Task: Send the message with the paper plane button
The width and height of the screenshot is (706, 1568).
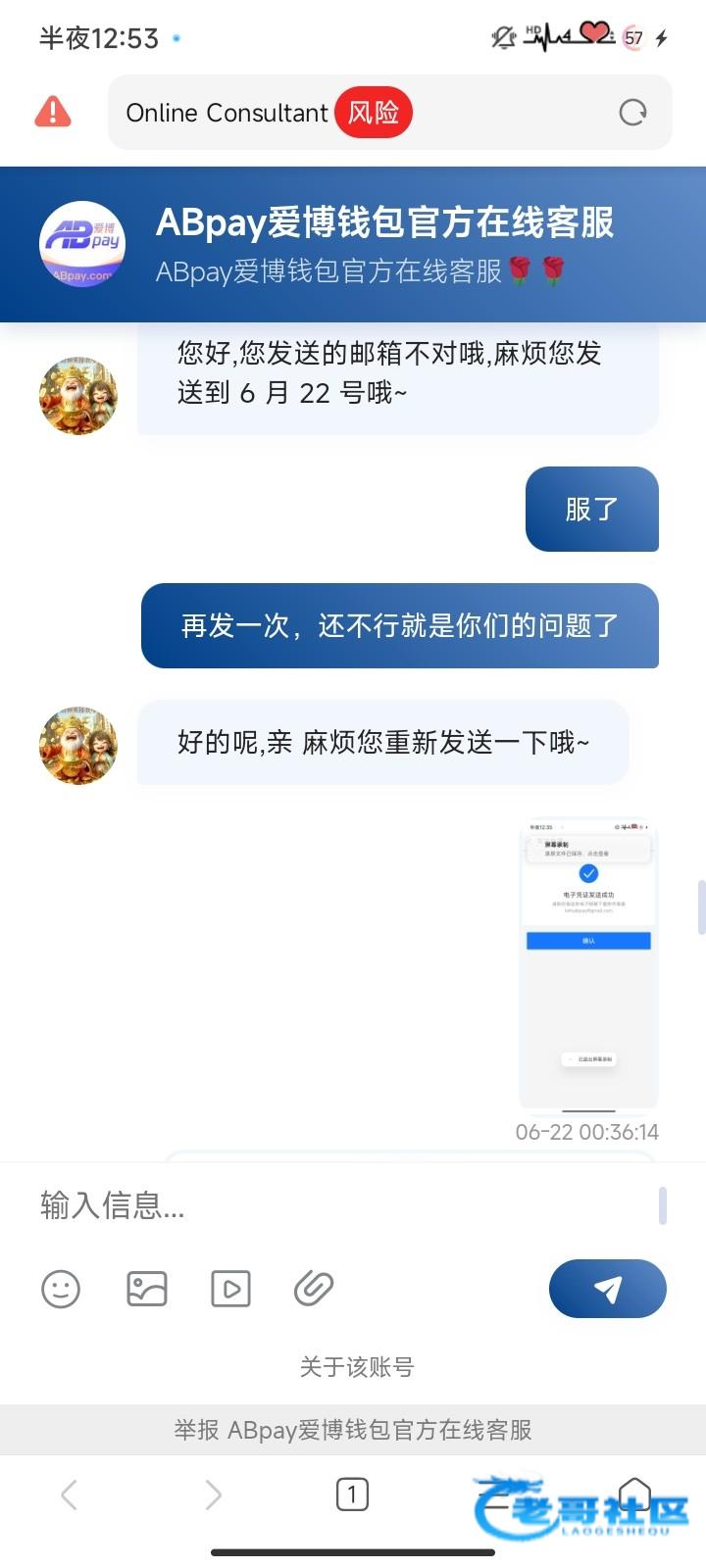Action: (607, 1289)
